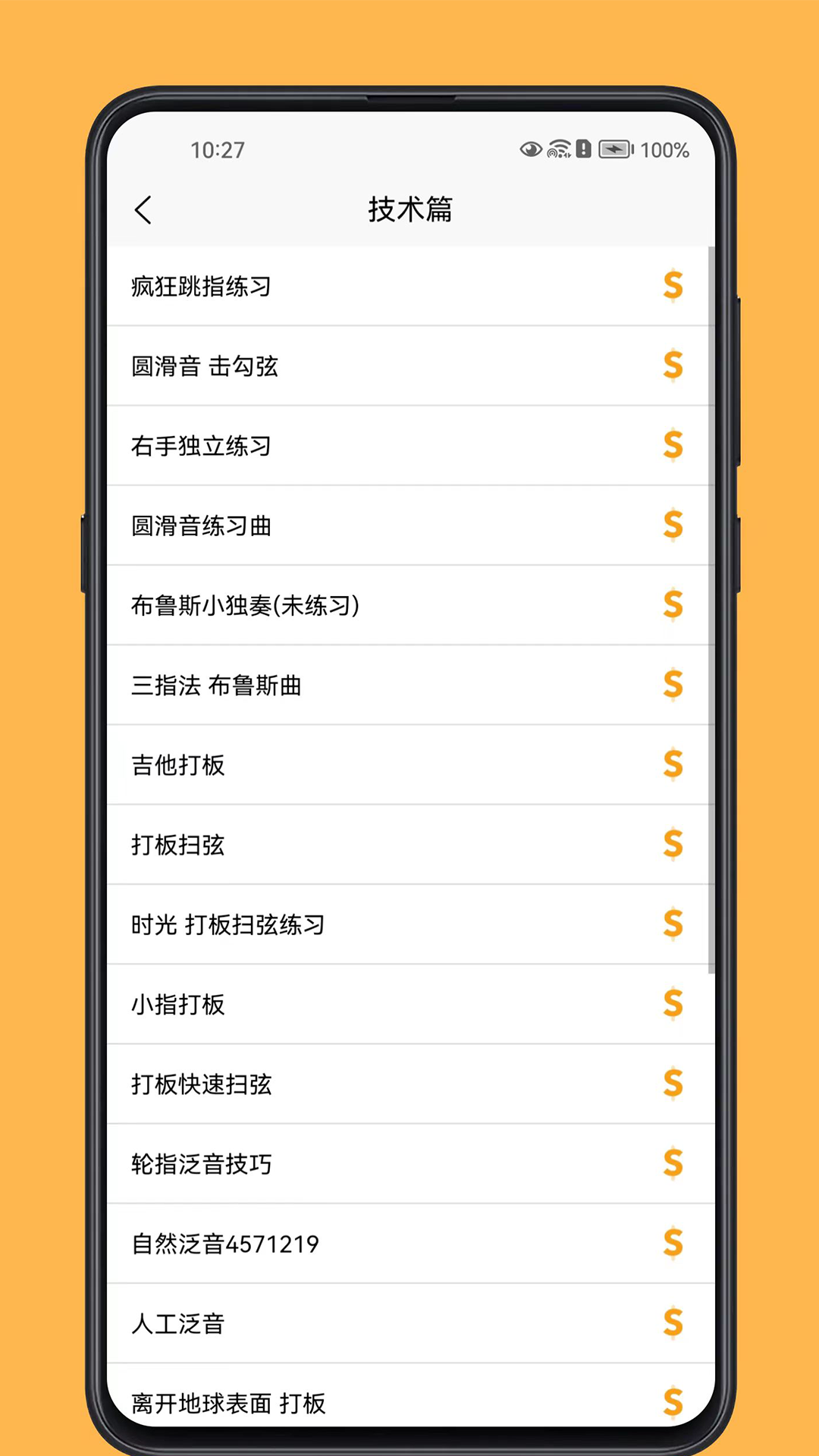
Task: Go back using the top-left arrow
Action: [x=143, y=210]
